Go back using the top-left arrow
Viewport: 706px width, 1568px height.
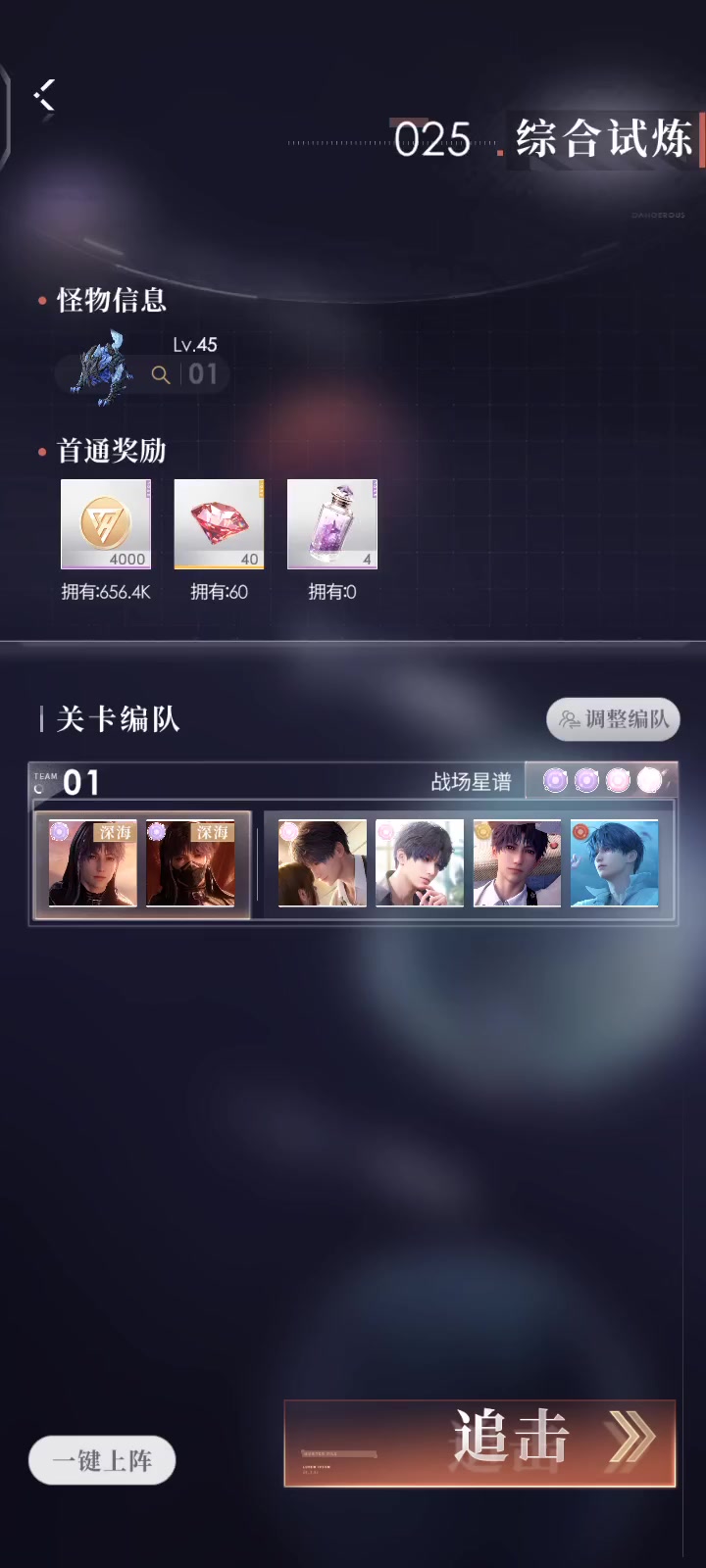tap(44, 96)
